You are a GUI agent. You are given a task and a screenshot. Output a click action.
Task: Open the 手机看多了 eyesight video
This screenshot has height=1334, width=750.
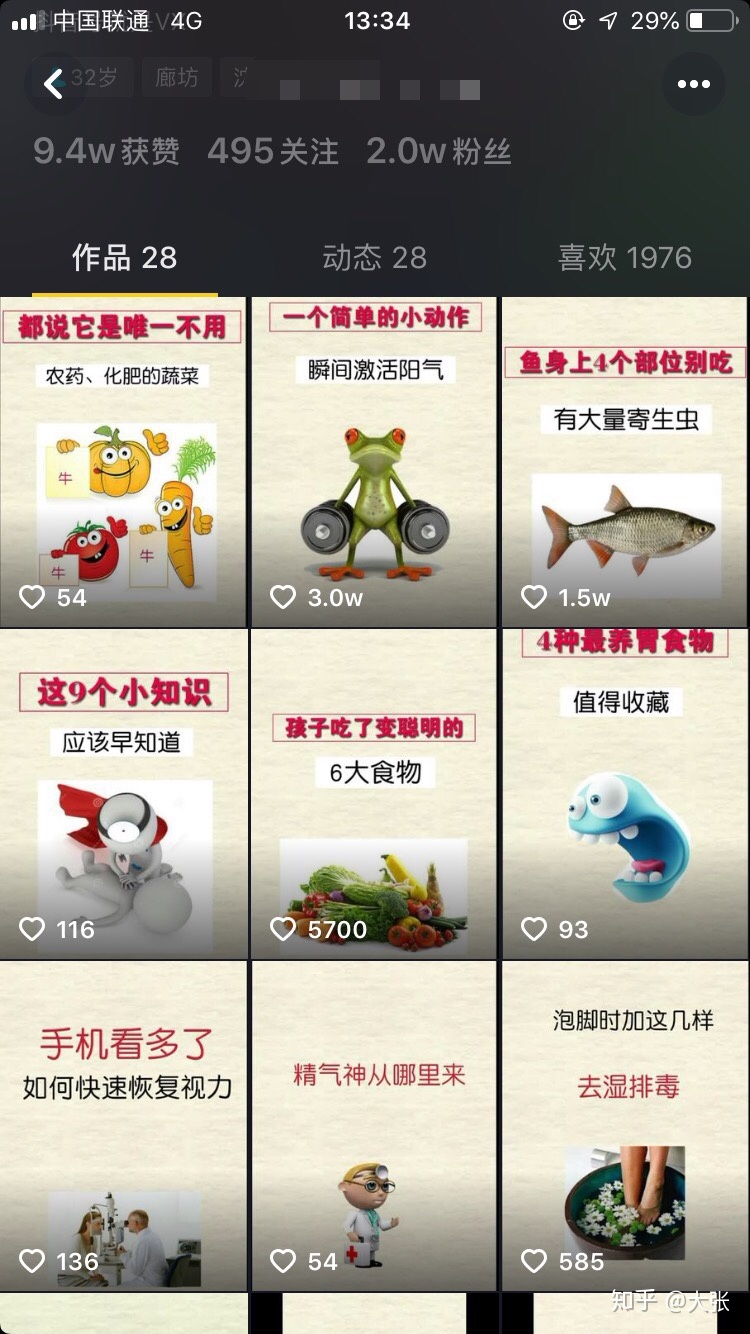[123, 1125]
